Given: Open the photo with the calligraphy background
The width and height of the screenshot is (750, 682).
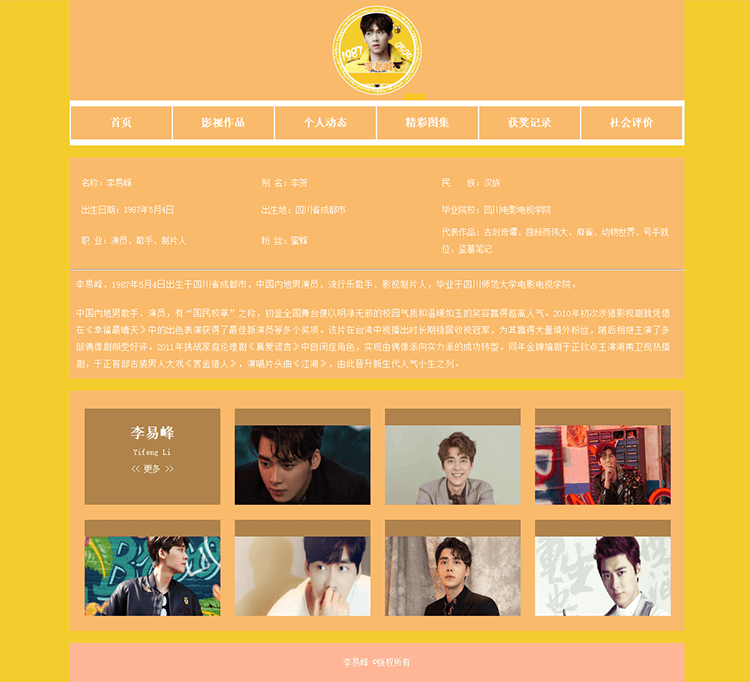Looking at the screenshot, I should tap(602, 576).
